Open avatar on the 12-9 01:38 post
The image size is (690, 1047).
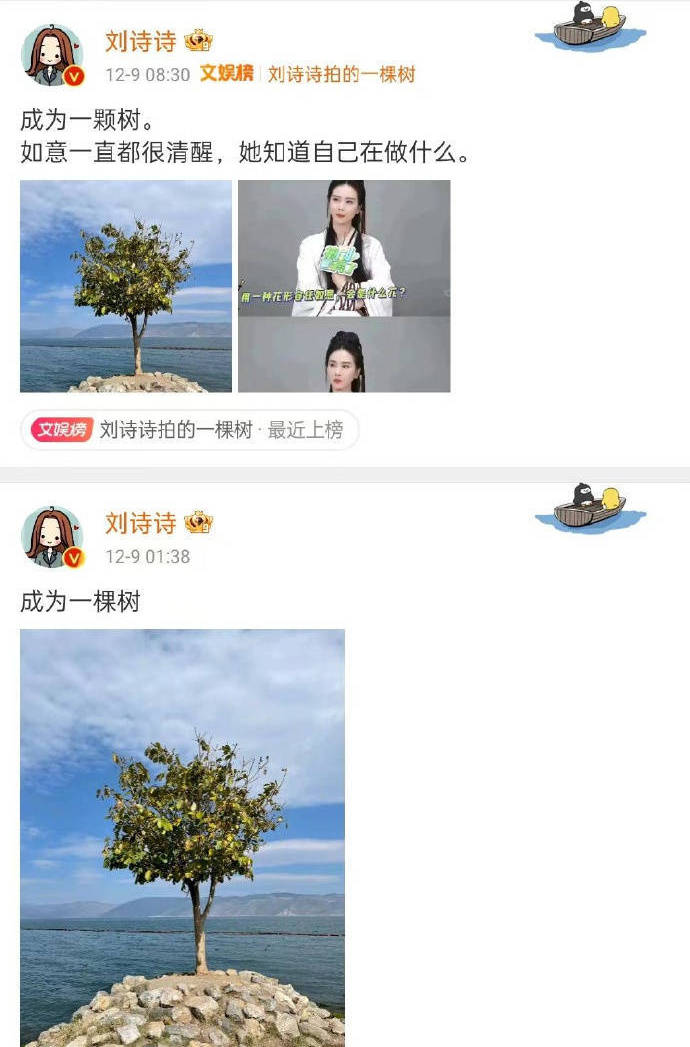52,538
